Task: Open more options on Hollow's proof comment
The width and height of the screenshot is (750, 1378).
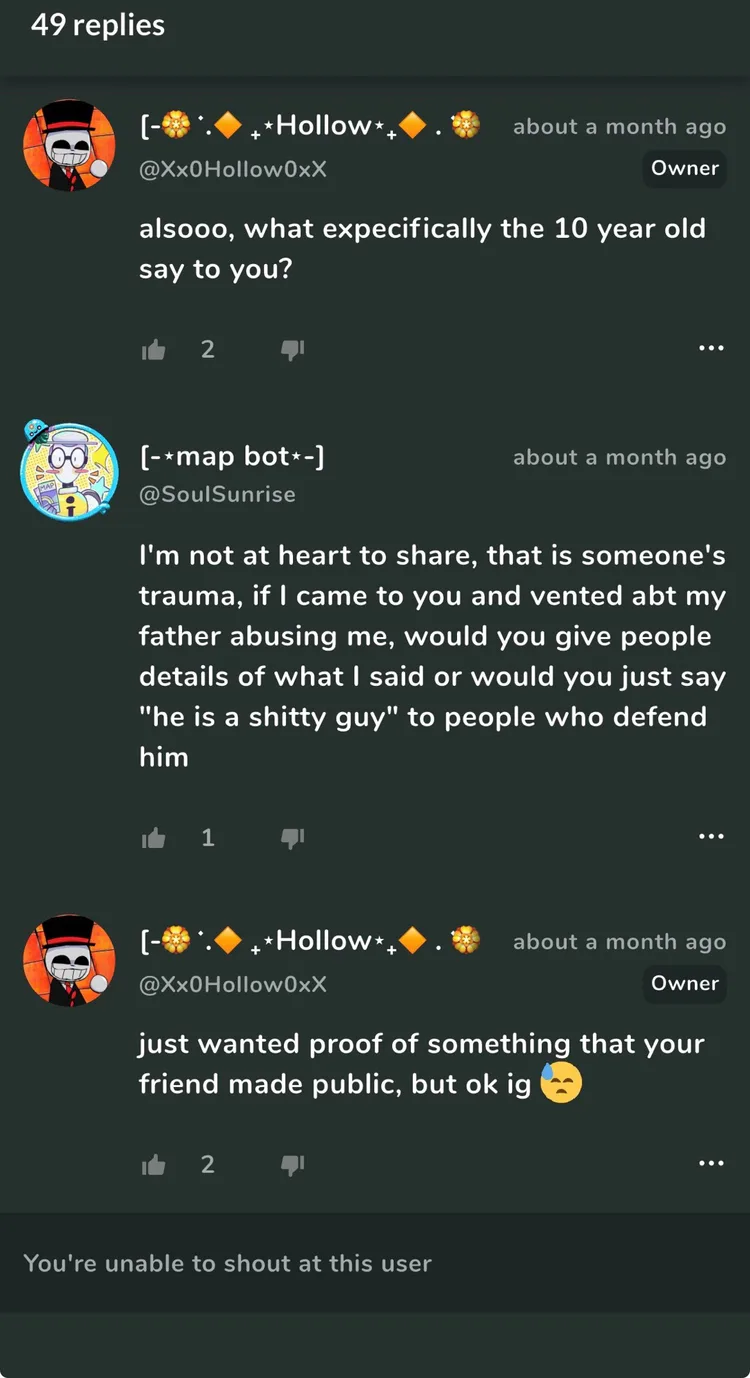Action: tap(711, 1163)
